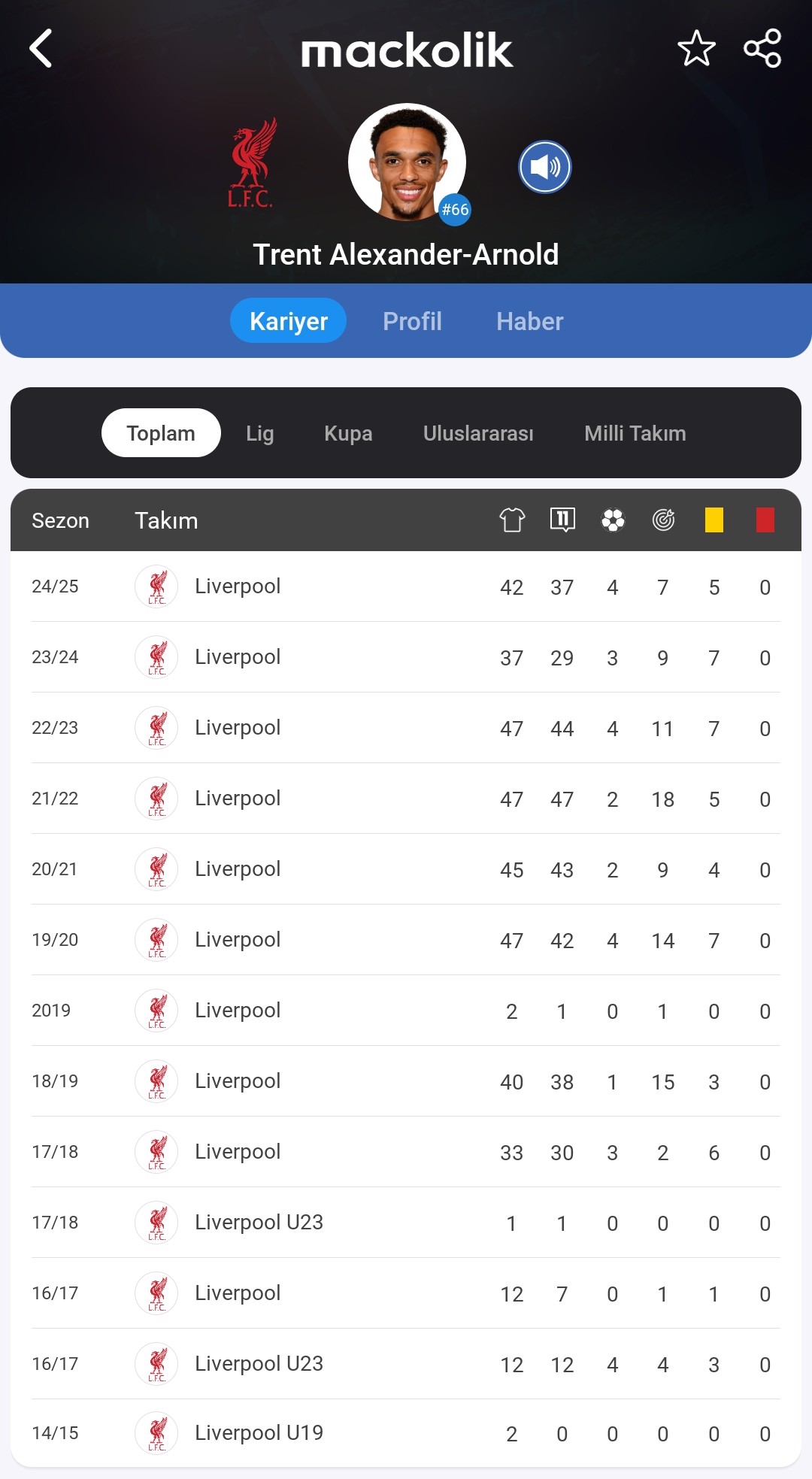Open the 14/15 Liverpool U19 row
This screenshot has height=1479, width=812.
click(x=406, y=1433)
